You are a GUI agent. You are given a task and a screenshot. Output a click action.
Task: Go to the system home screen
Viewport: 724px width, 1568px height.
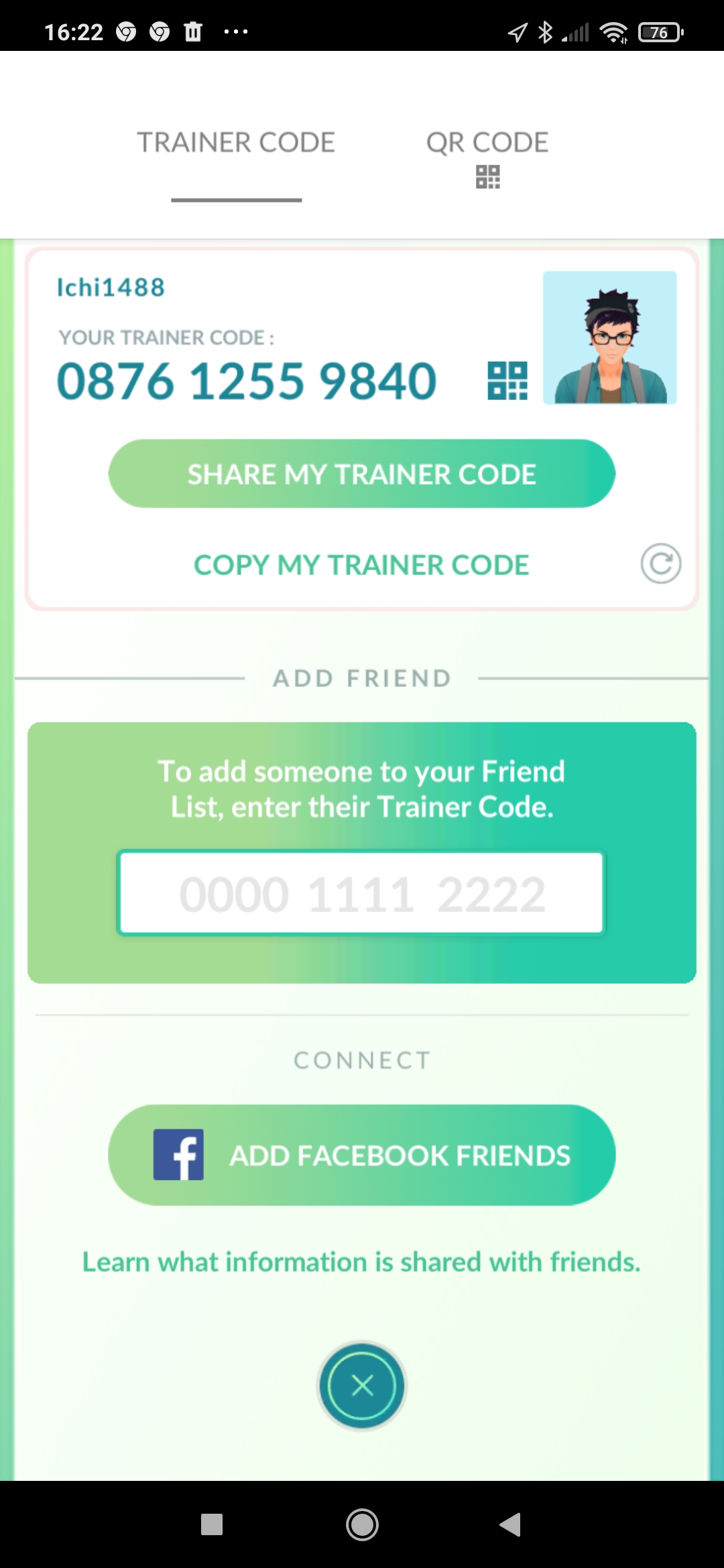pos(362,1524)
